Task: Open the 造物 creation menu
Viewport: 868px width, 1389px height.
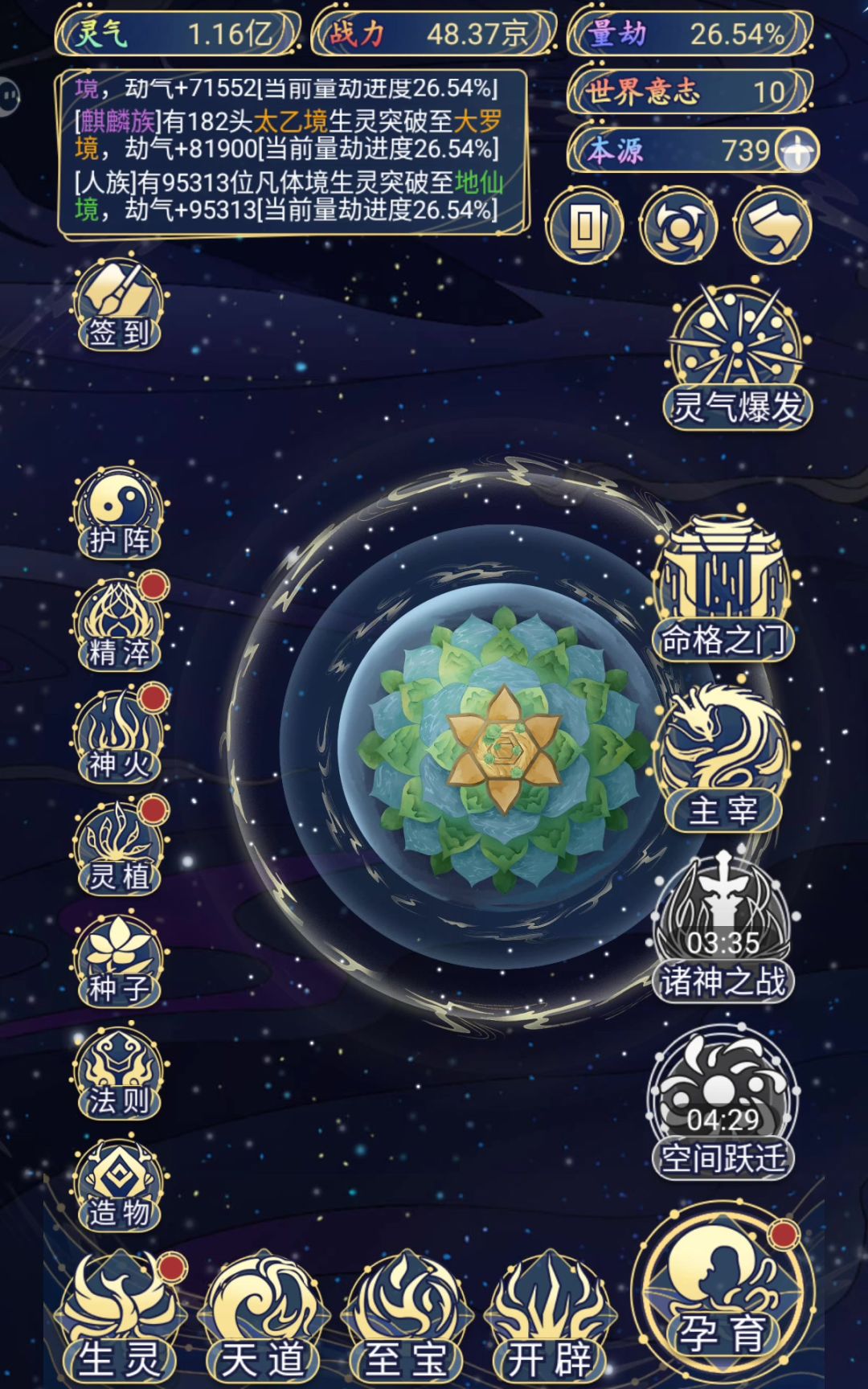Action: [119, 1186]
